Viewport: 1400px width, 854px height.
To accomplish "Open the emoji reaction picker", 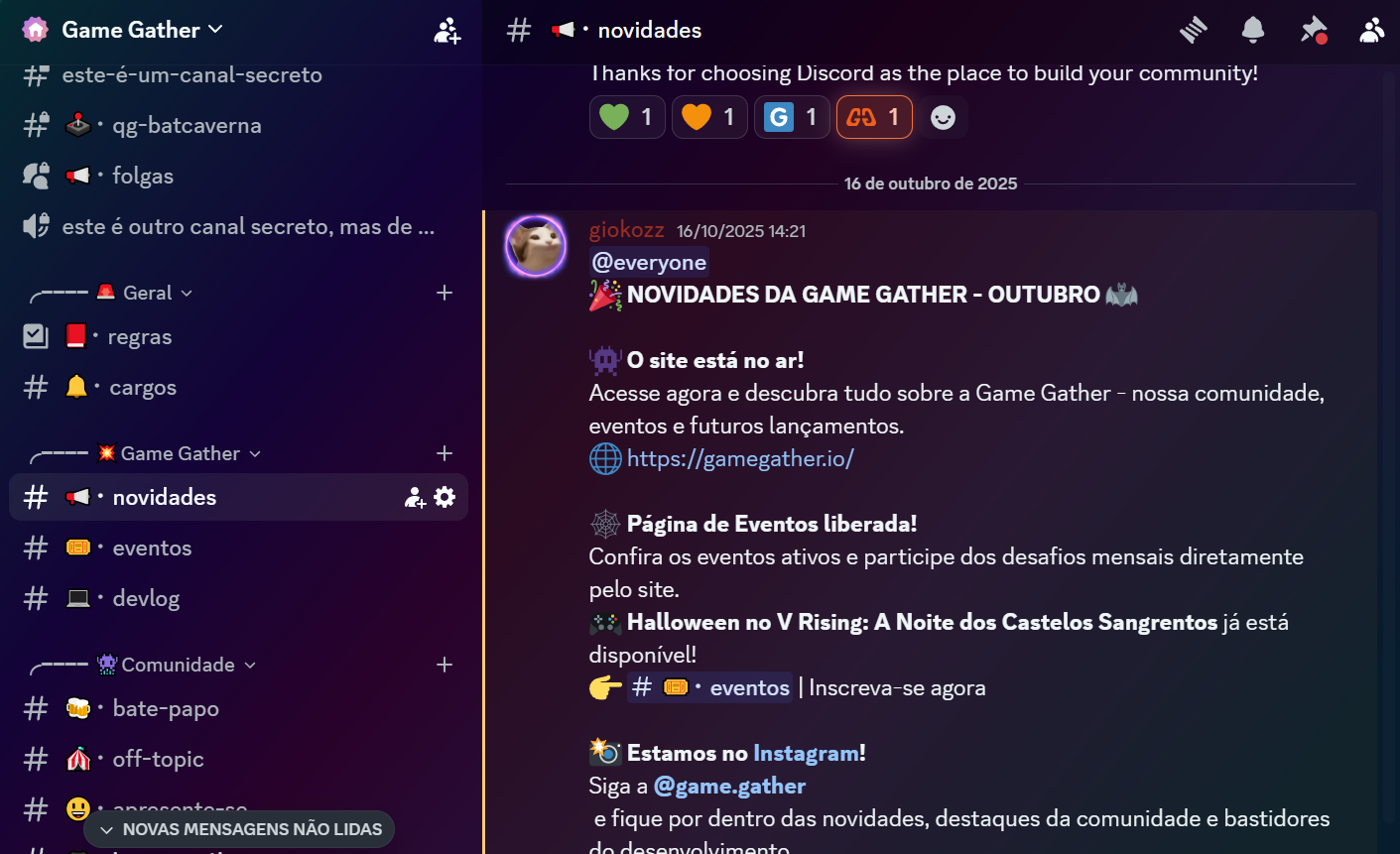I will 943,117.
